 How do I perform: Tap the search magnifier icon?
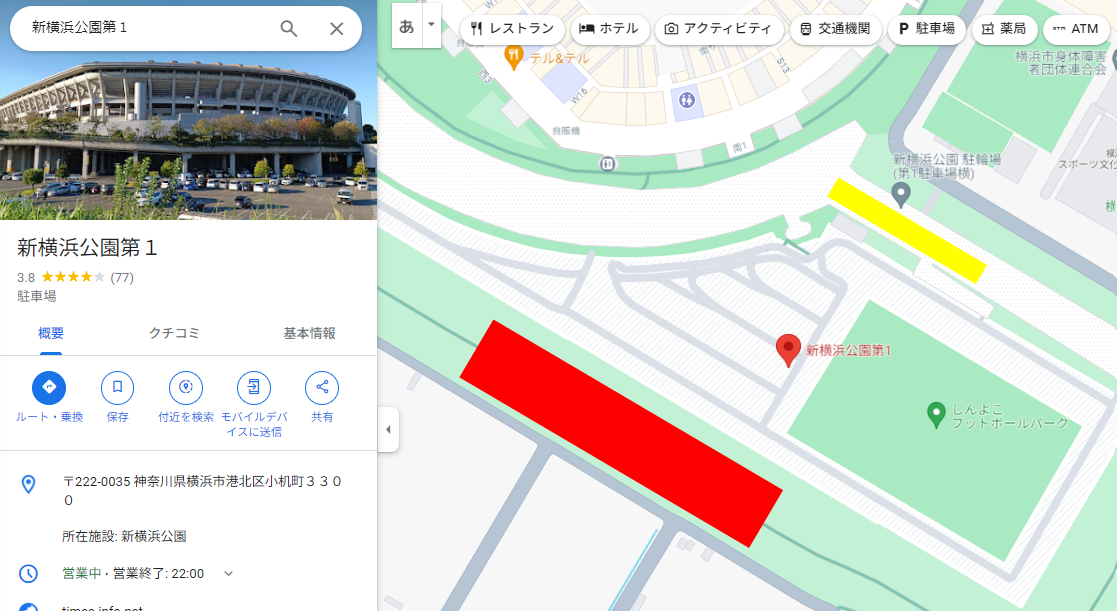pos(289,28)
